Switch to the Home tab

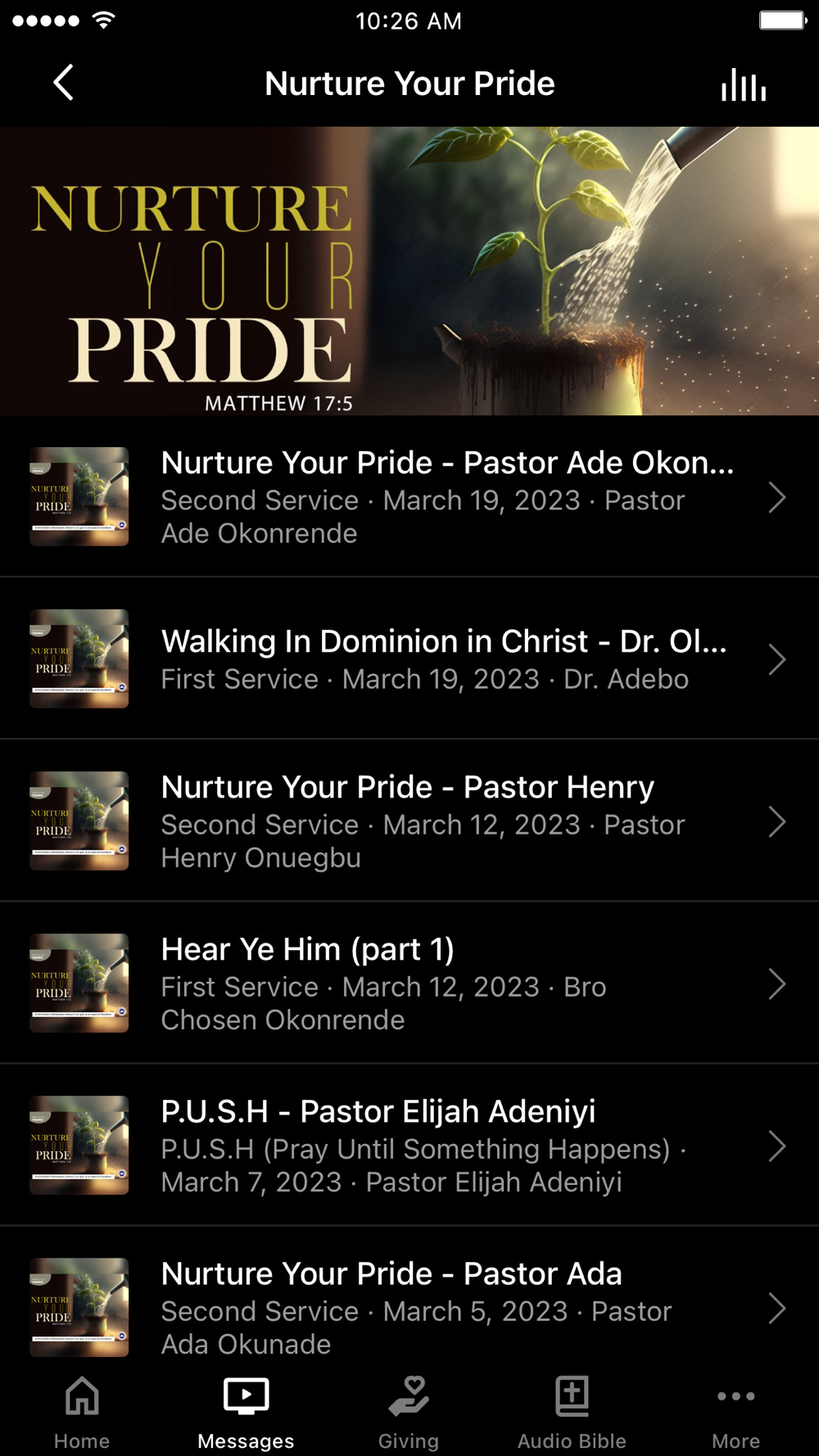(82, 1412)
